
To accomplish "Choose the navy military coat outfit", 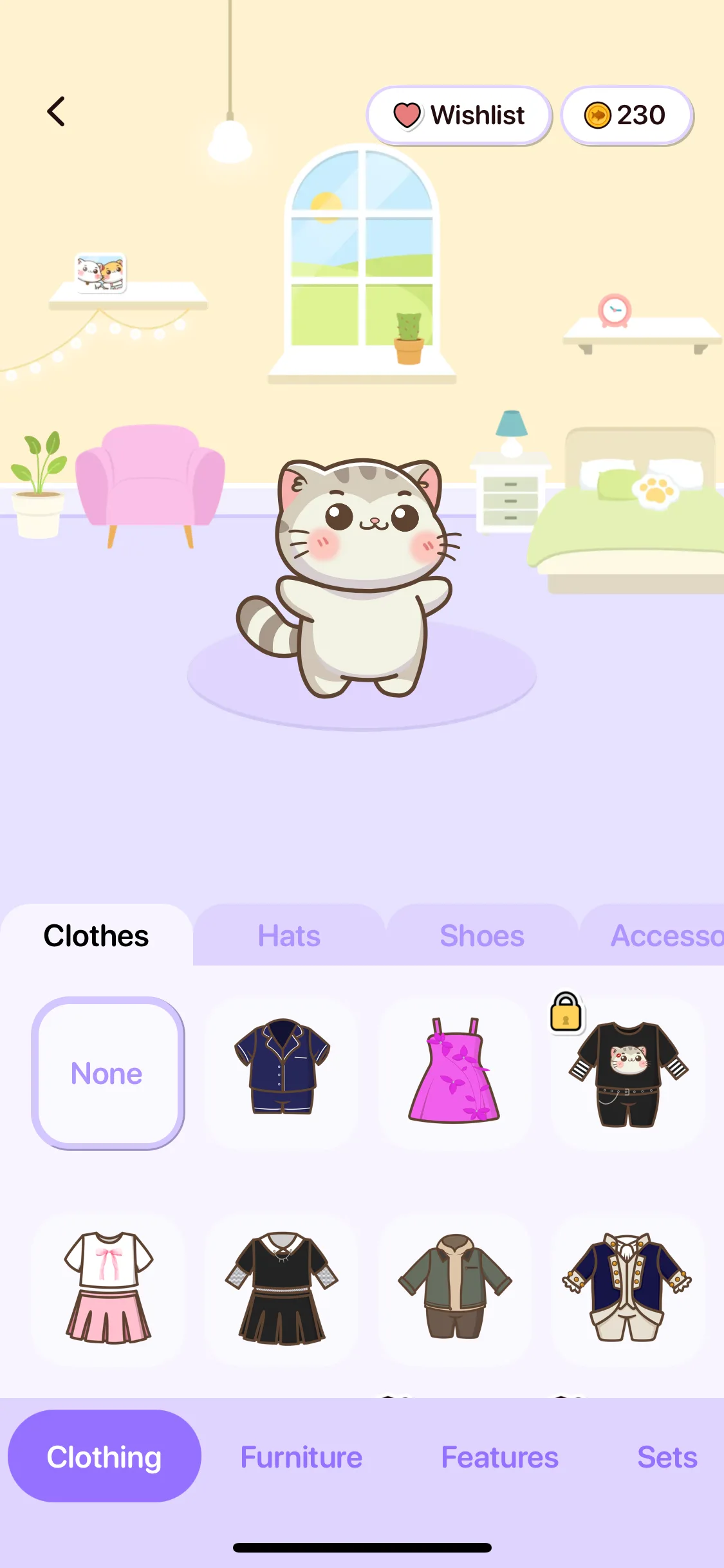I will click(627, 1287).
